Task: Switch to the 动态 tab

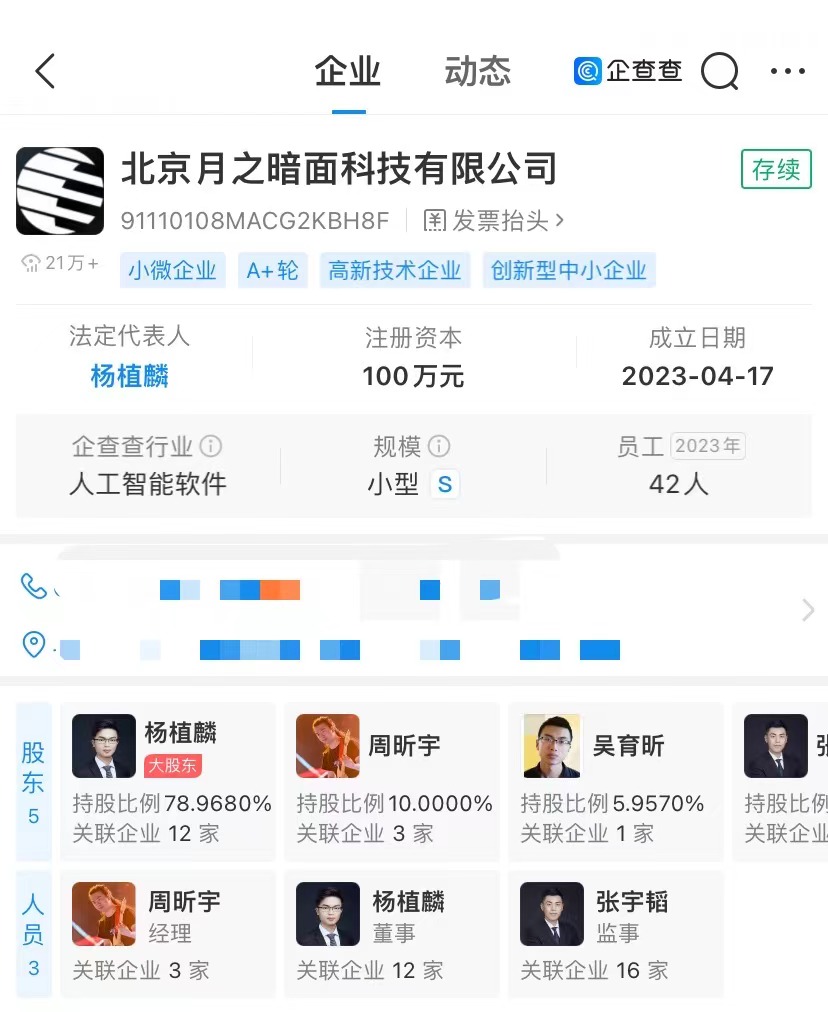Action: 477,71
